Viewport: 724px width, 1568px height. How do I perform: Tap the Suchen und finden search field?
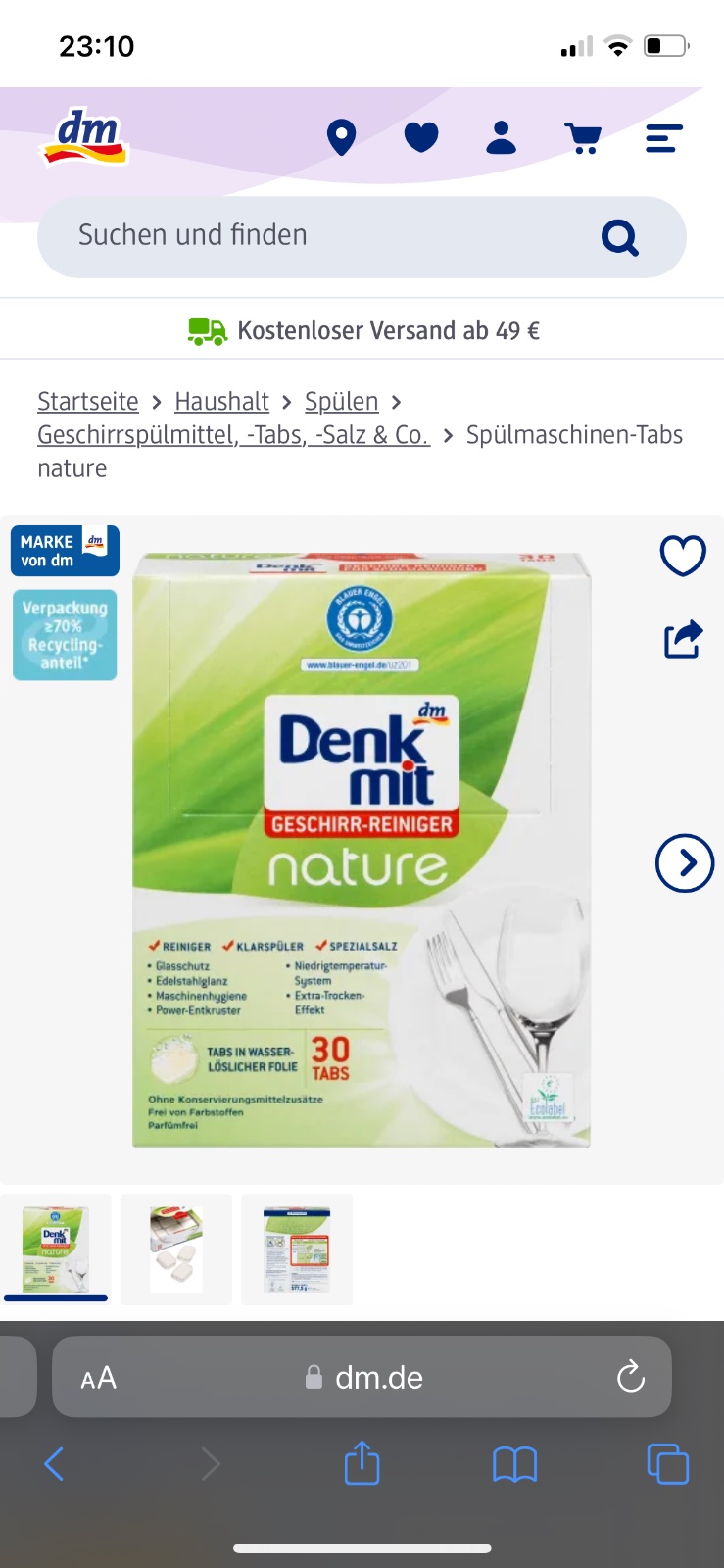tap(323, 236)
